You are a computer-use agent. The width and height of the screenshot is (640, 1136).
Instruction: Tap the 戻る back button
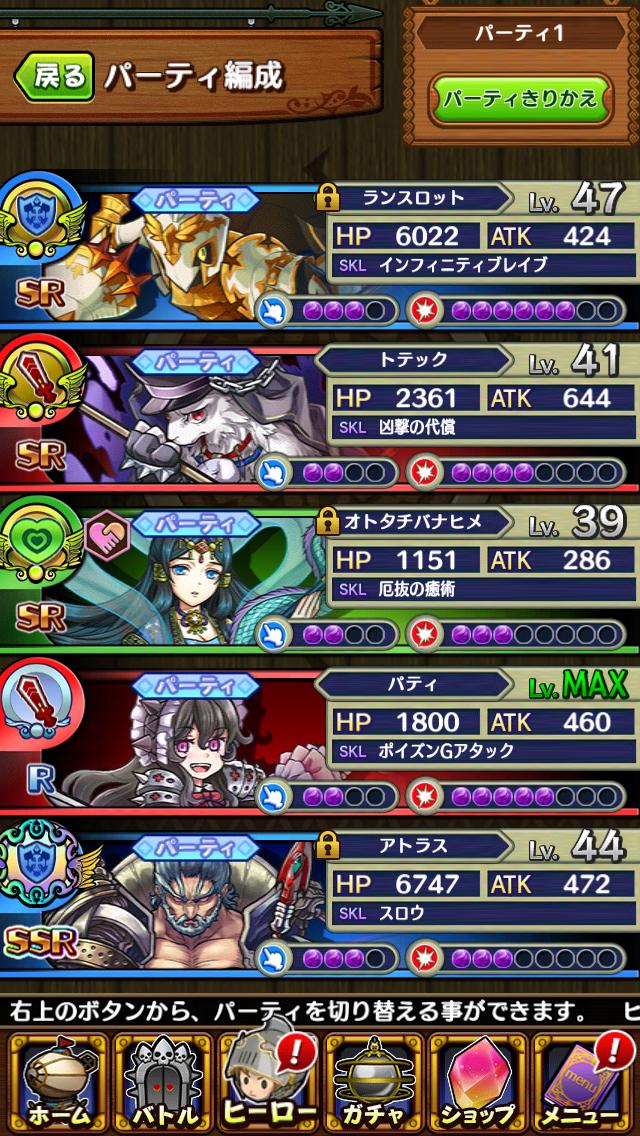[x=55, y=76]
